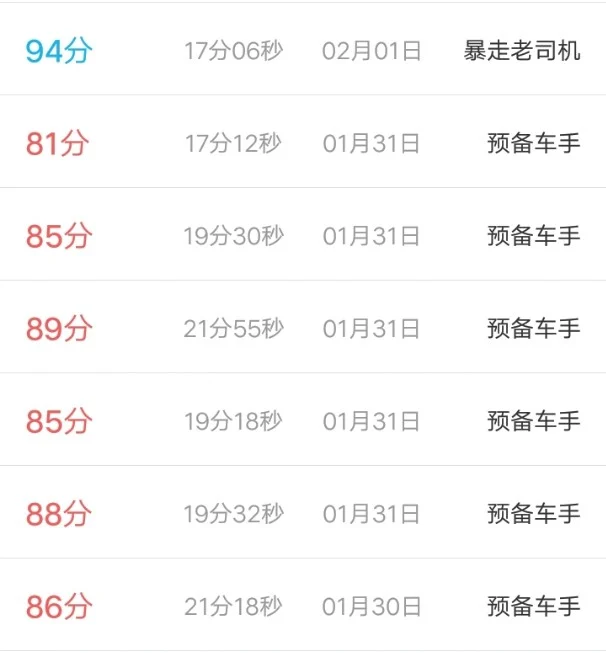View the 89分 record timed 21分55秒
The image size is (606, 653).
[x=303, y=328]
